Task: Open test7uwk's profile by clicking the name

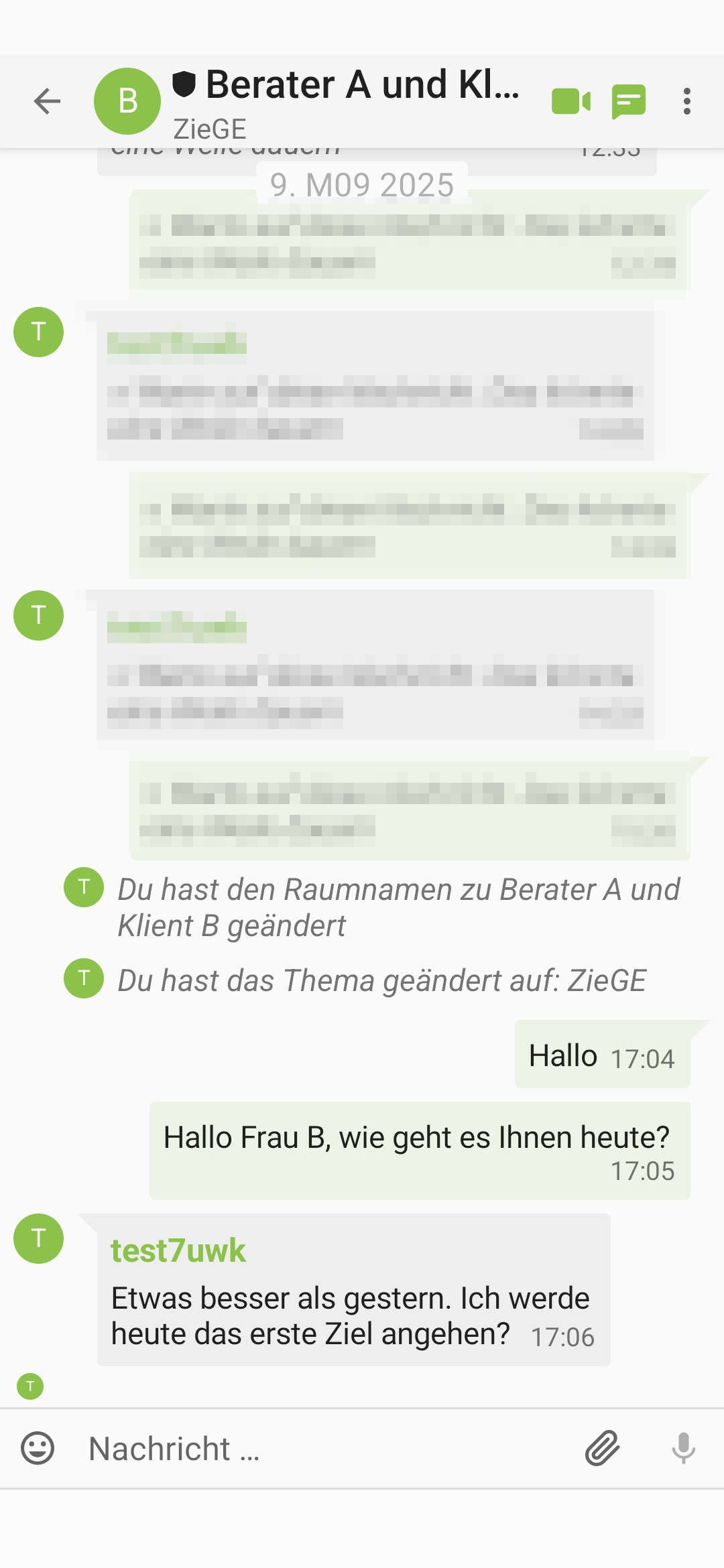Action: point(177,1249)
